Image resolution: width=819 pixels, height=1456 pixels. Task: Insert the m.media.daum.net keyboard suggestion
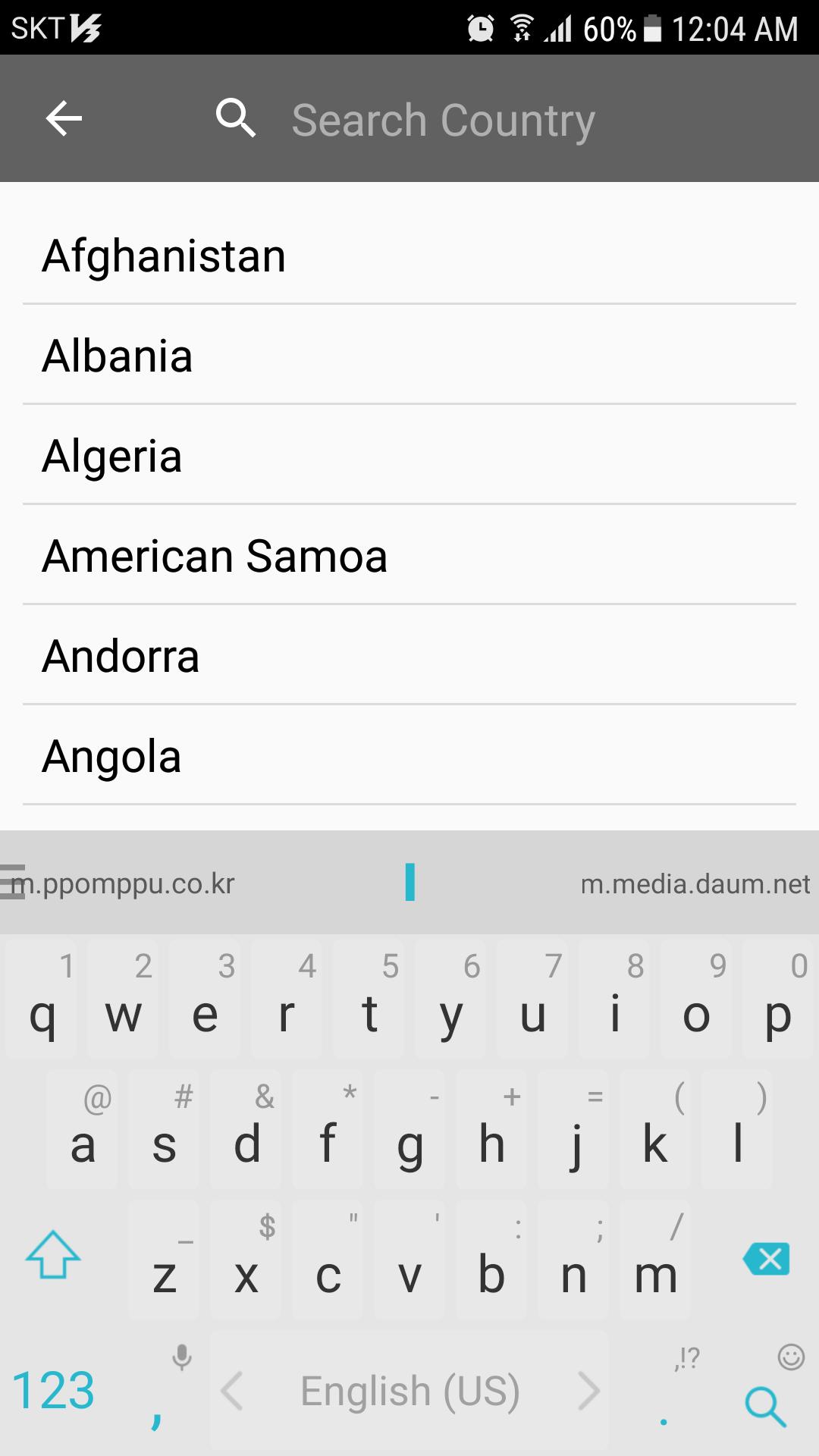695,883
